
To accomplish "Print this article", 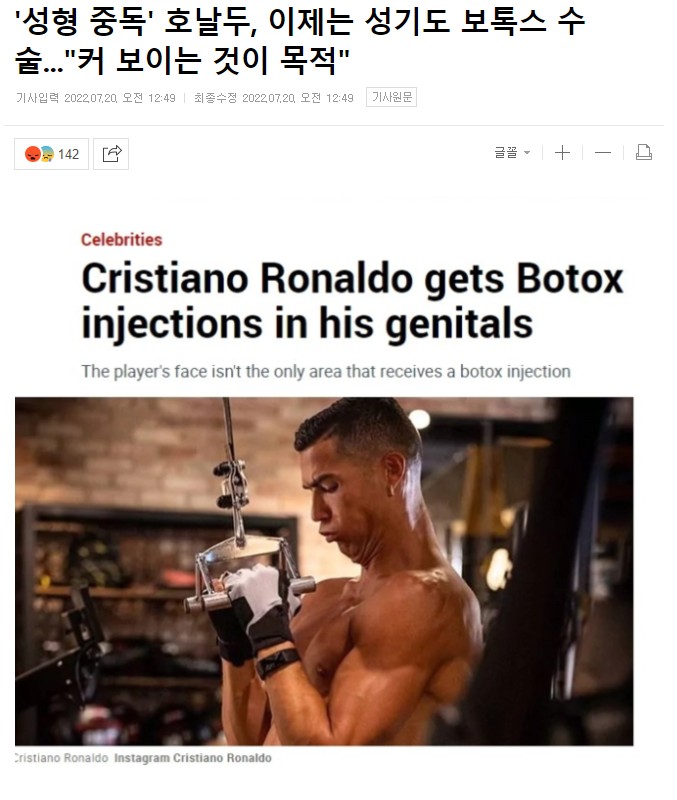I will coord(643,153).
